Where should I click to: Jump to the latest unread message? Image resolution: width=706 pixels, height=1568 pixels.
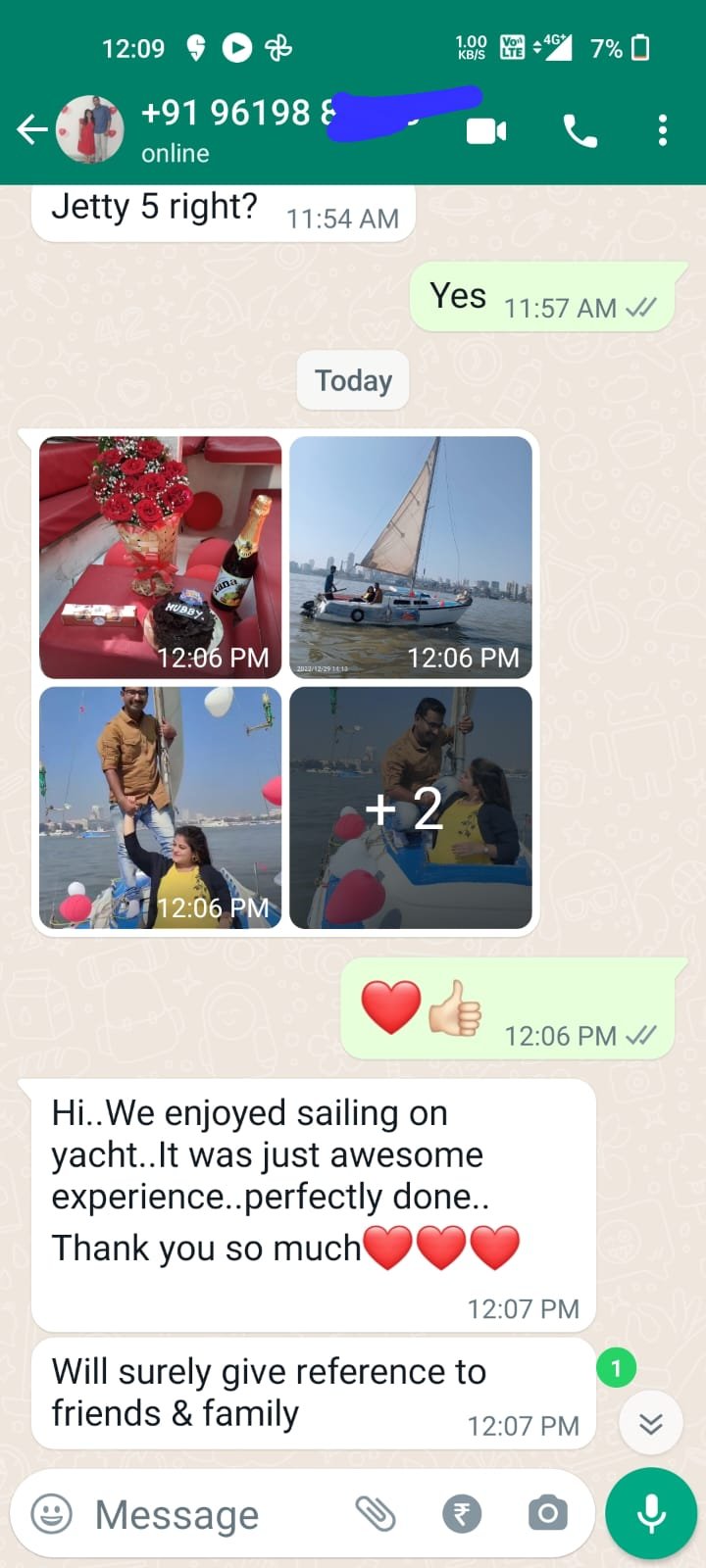650,1423
